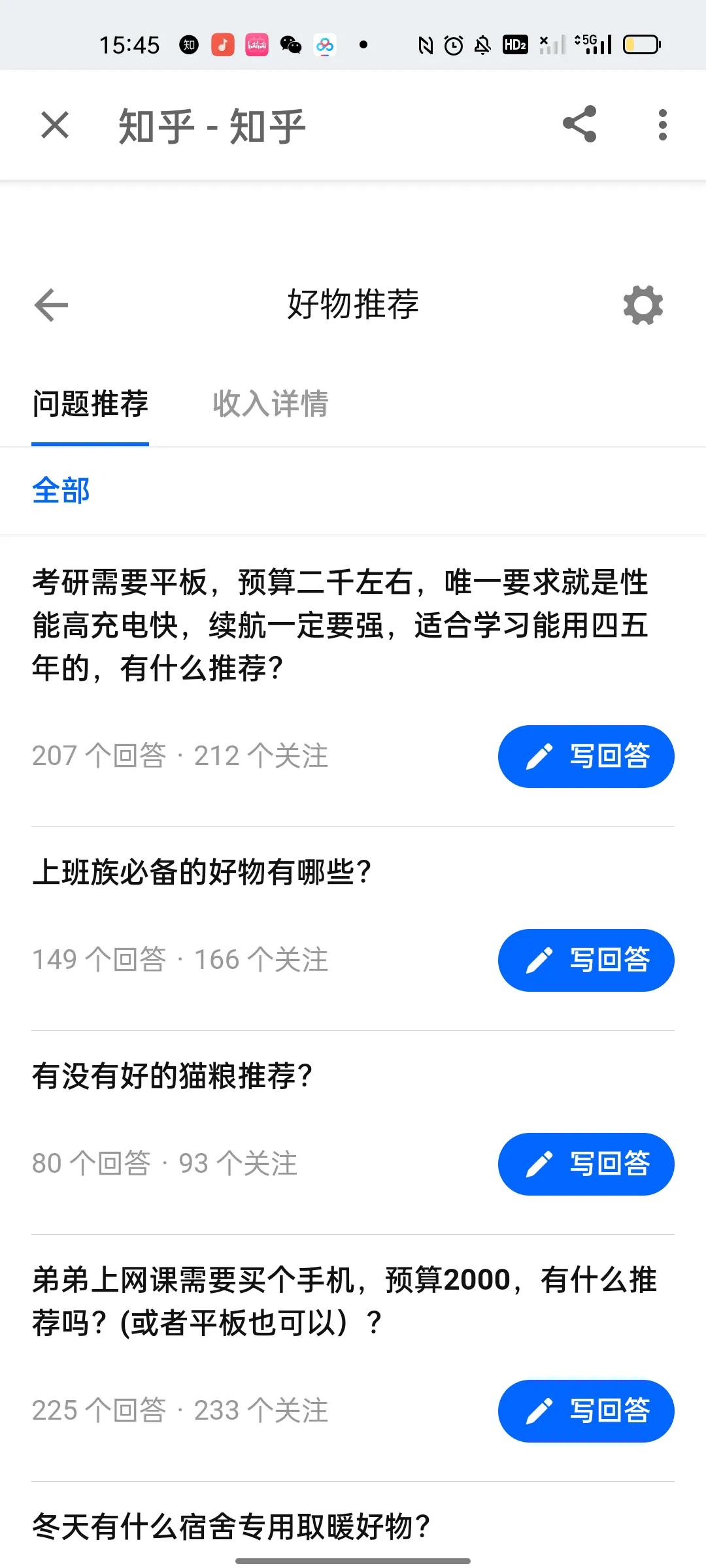Tap 写回答 for the 猫粮推荐 question
Image resolution: width=706 pixels, height=1568 pixels.
(x=586, y=1164)
